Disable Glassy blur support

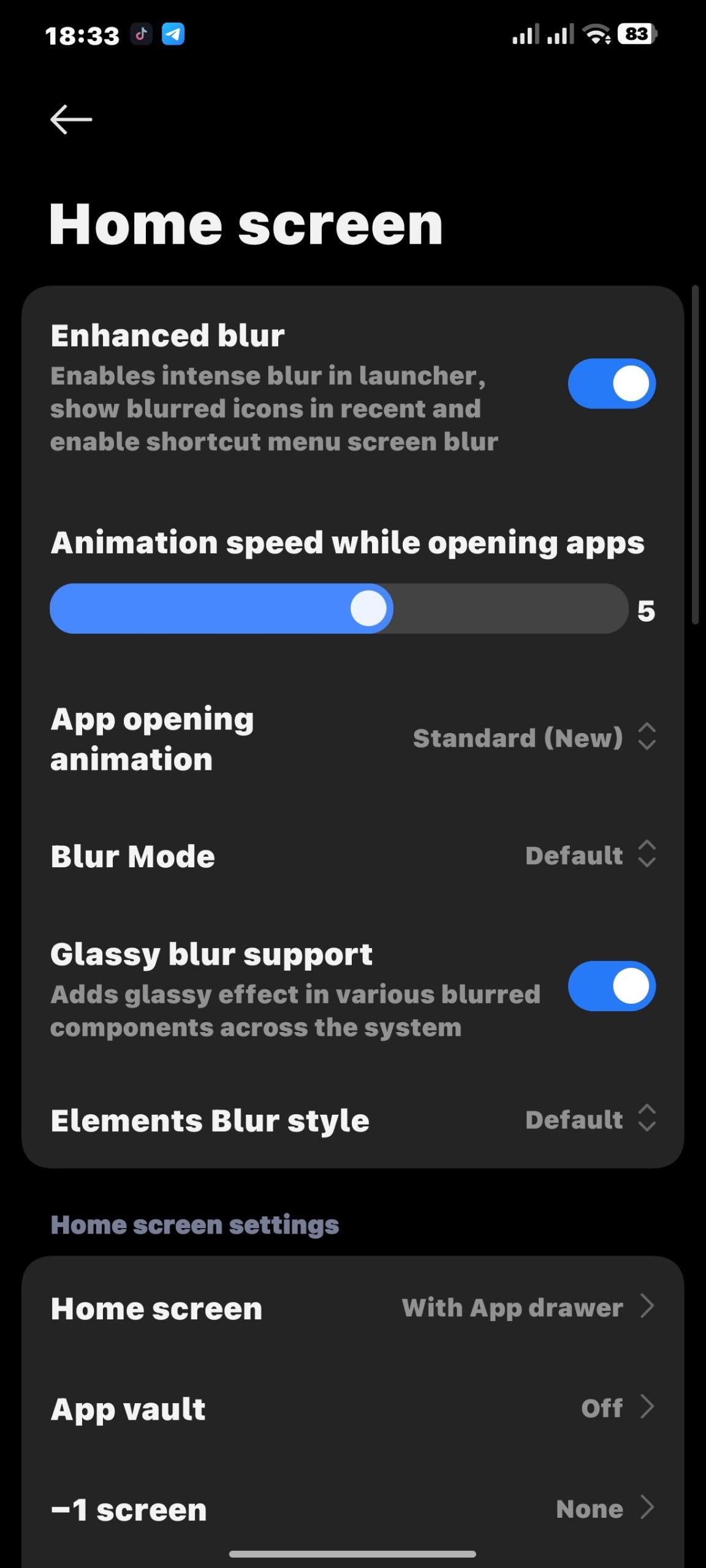[611, 986]
